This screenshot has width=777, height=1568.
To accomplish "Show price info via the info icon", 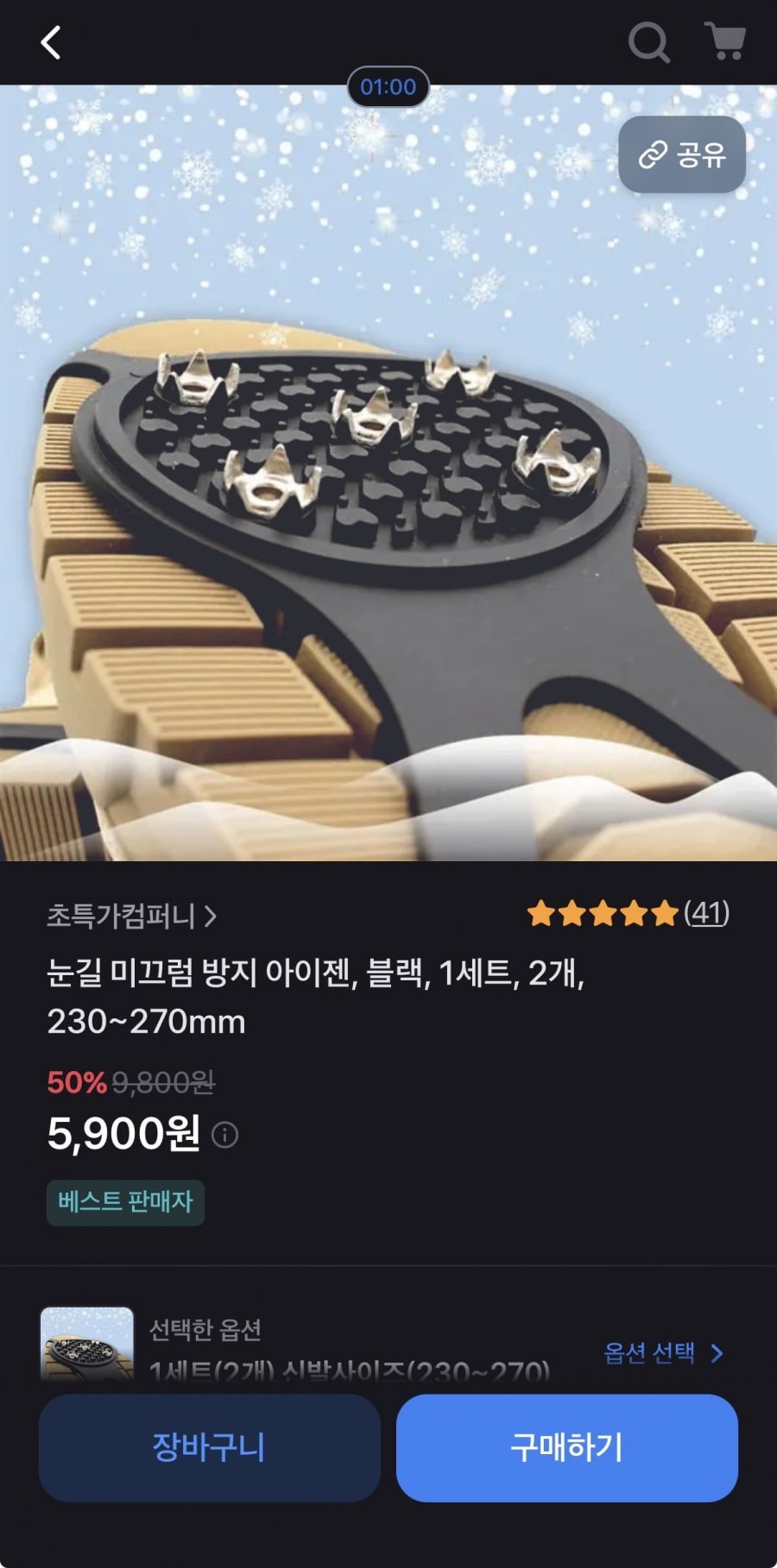I will click(x=225, y=1135).
